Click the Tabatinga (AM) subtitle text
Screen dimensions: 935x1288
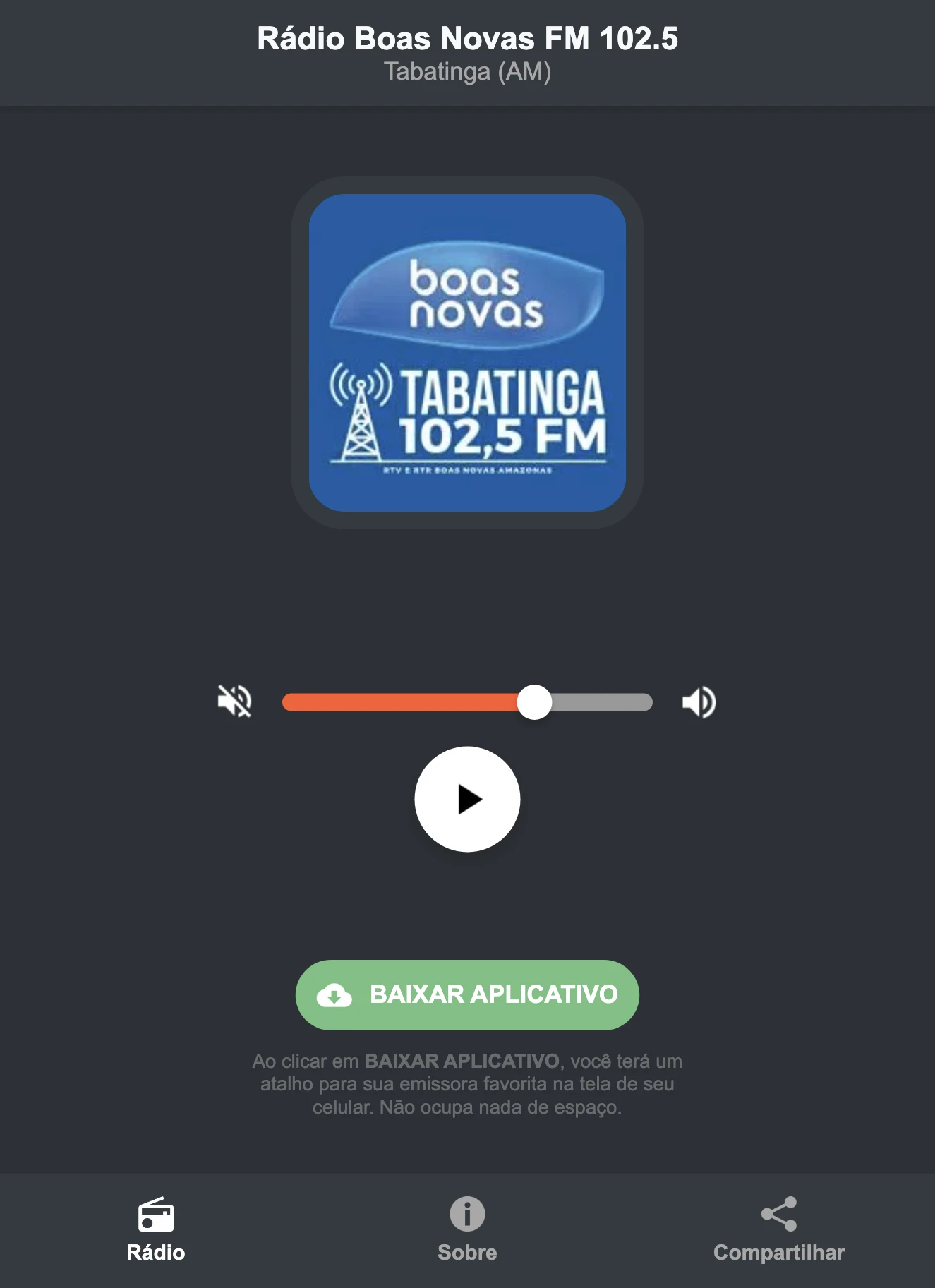pyautogui.click(x=467, y=71)
